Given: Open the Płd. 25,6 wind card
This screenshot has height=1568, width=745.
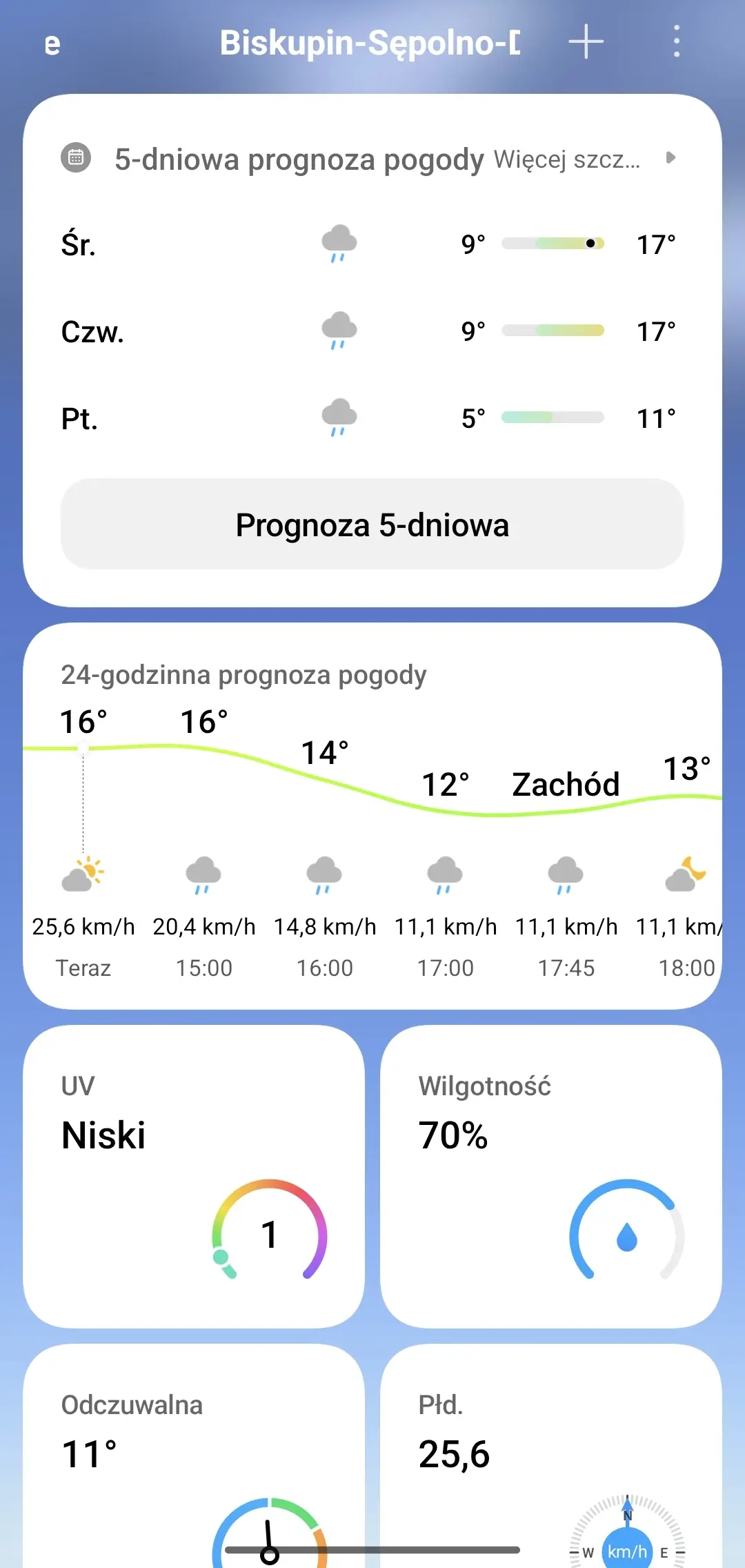Looking at the screenshot, I should [x=550, y=1456].
